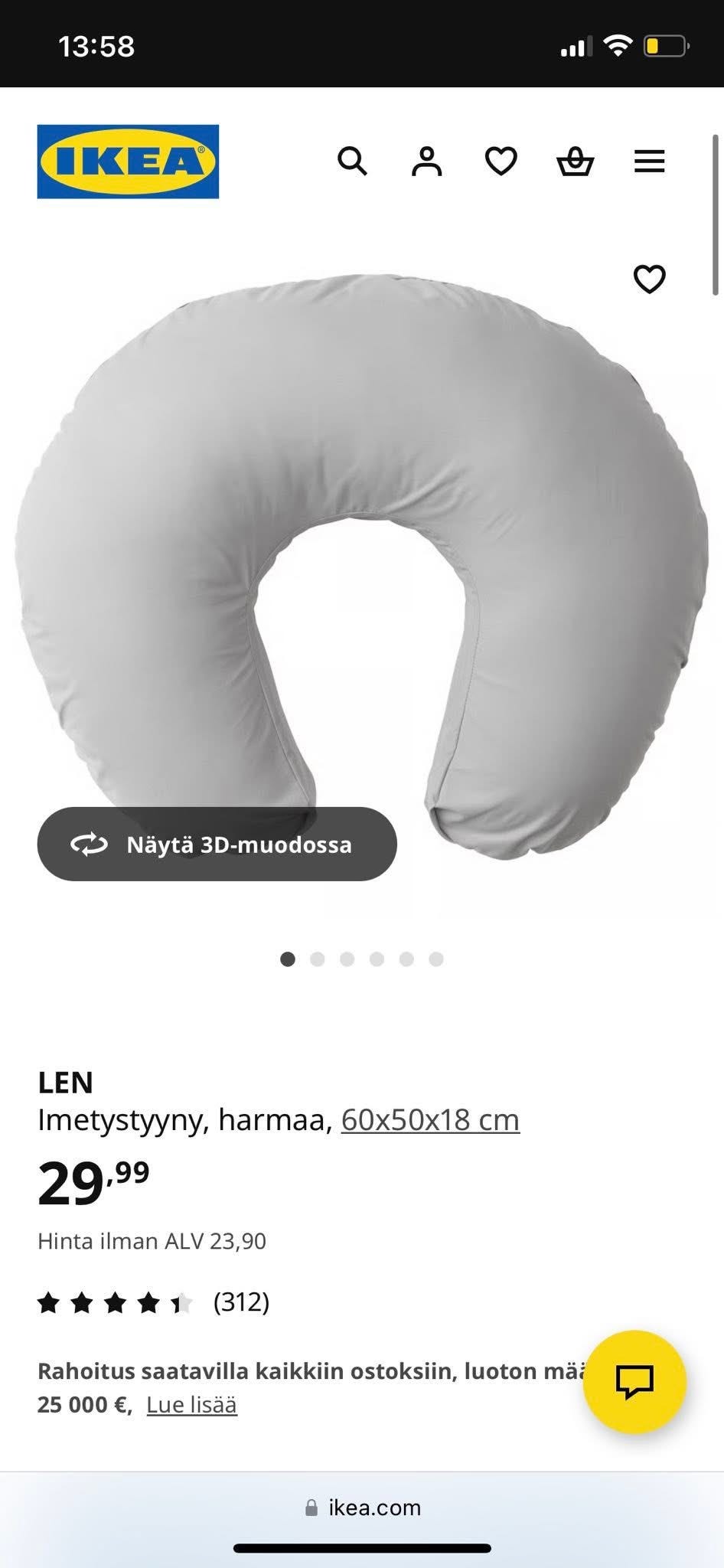The width and height of the screenshot is (724, 1568).
Task: Tap the ikea.com address bar
Action: click(x=363, y=1508)
